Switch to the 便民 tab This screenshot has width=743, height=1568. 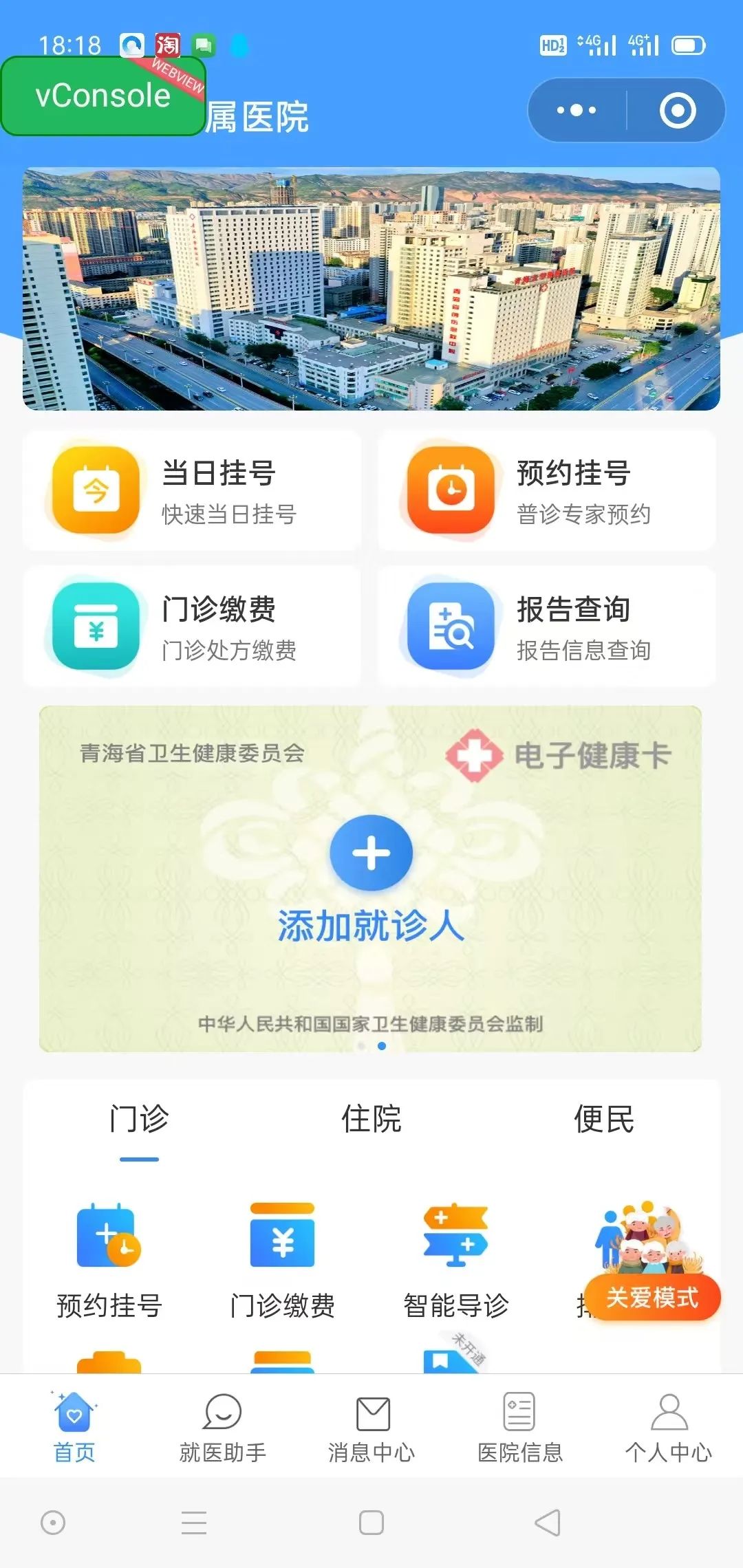point(603,1120)
